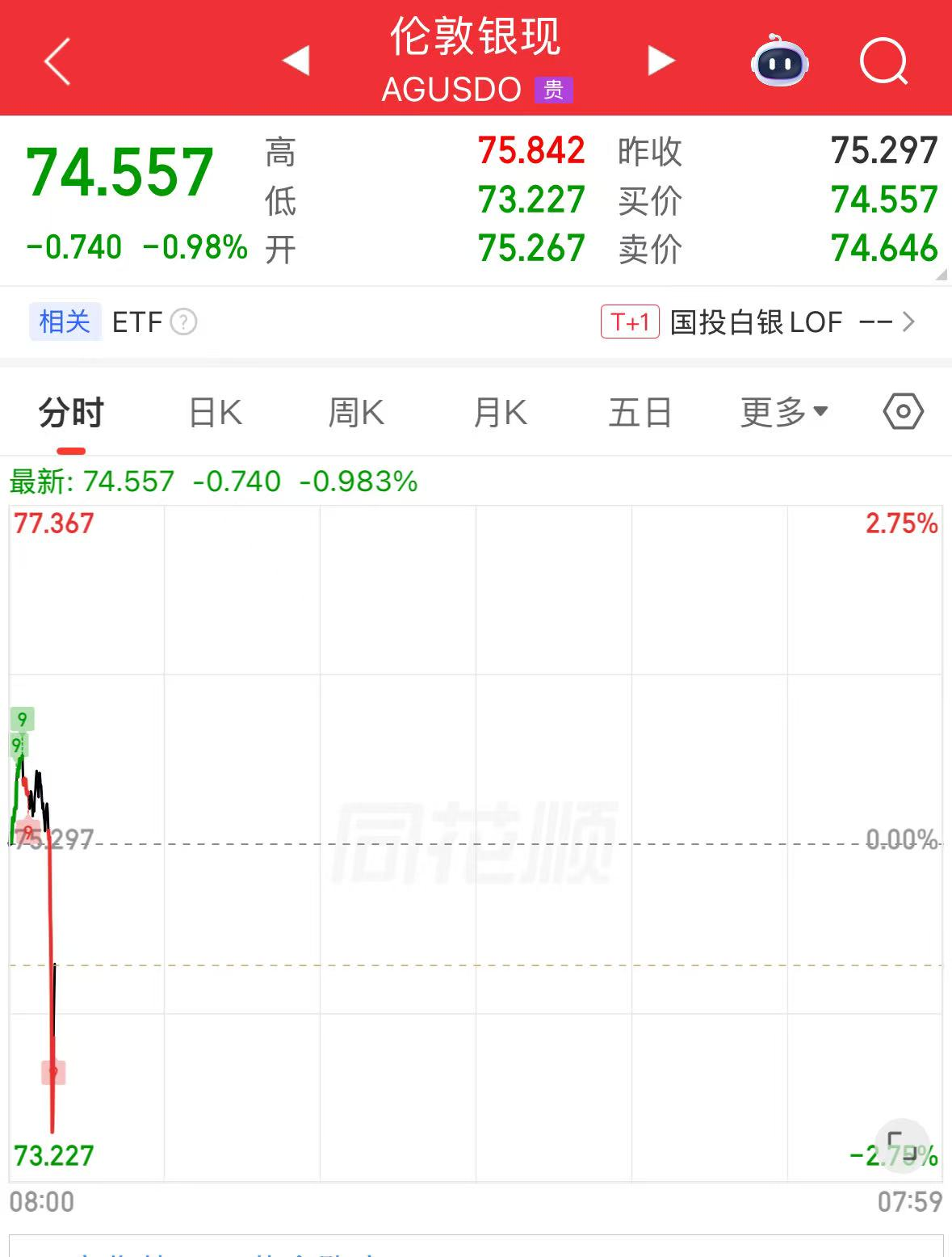Viewport: 952px width, 1257px height.
Task: Switch to the next quote
Action: pos(661,61)
